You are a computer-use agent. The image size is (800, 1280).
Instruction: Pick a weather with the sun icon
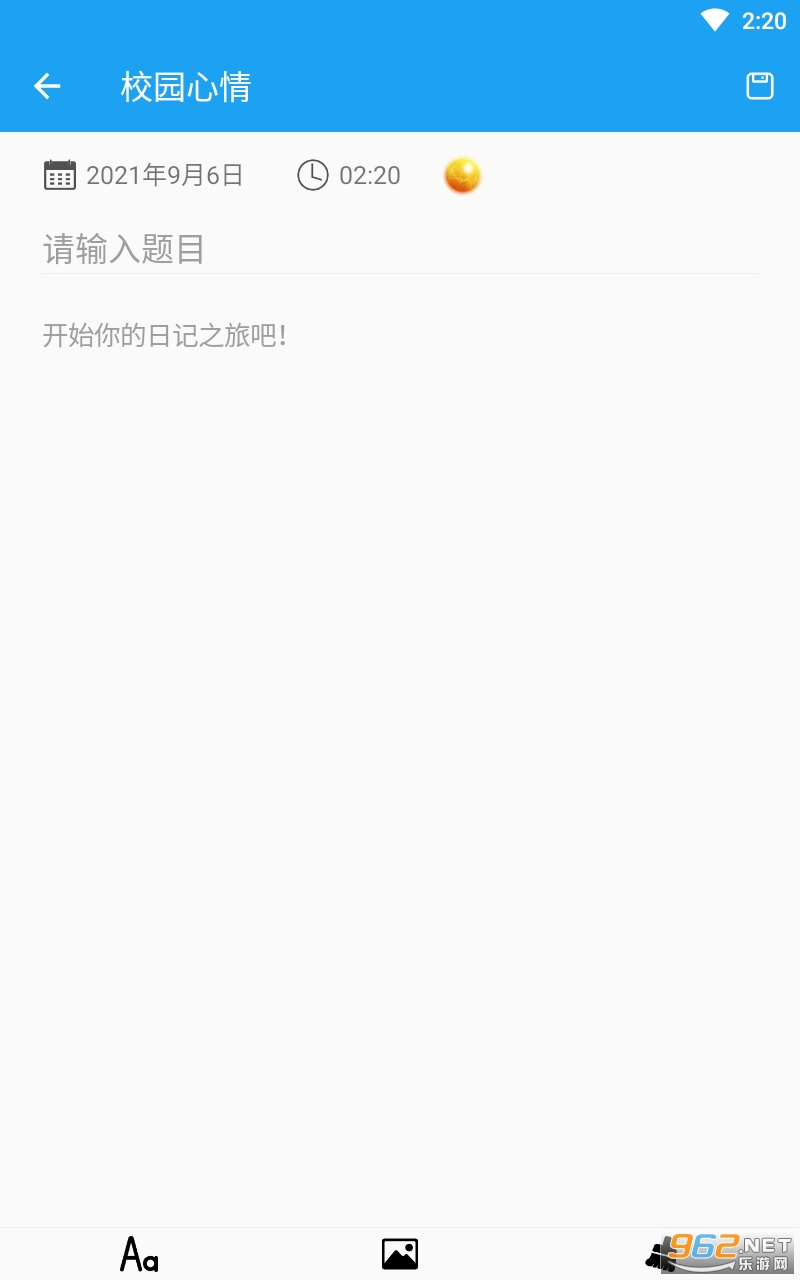(462, 176)
